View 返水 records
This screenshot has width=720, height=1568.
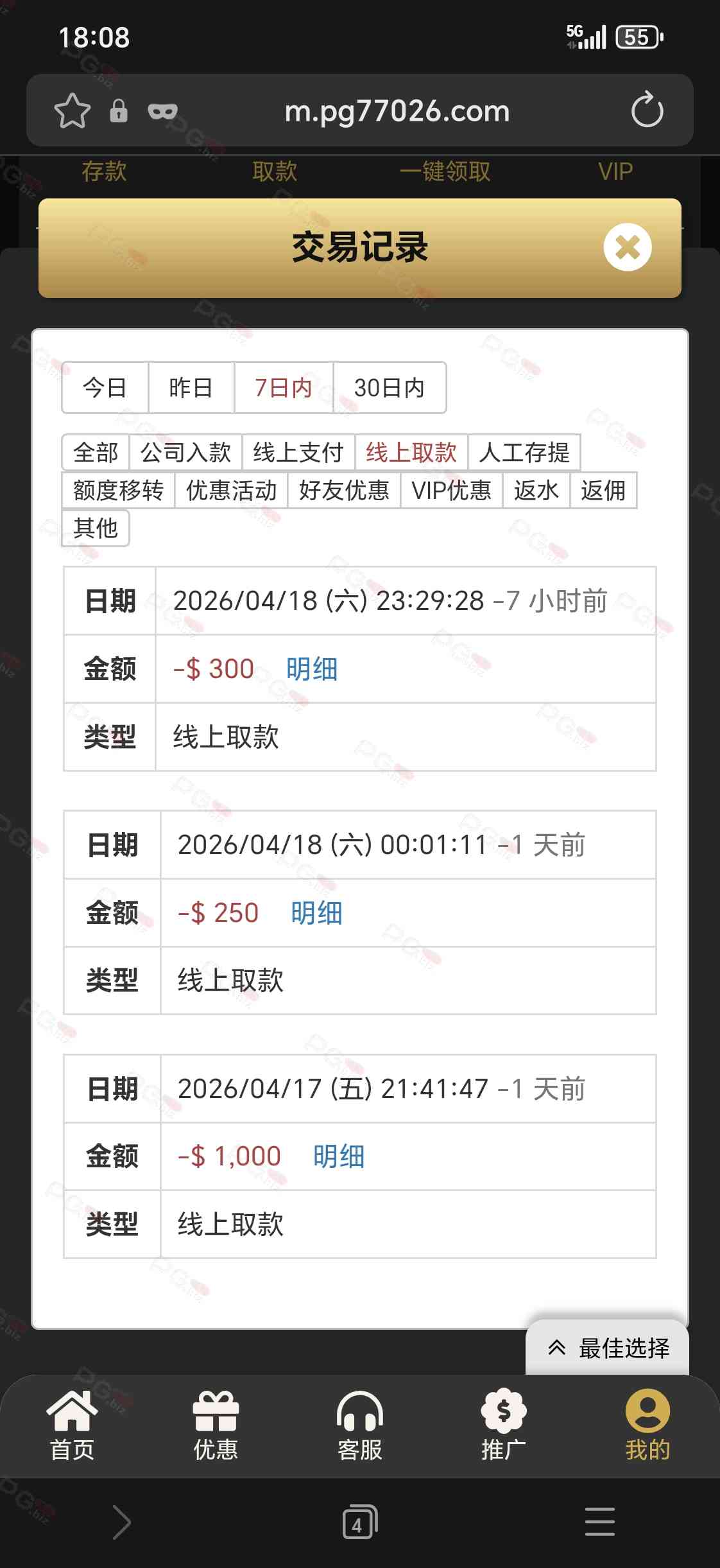point(536,491)
